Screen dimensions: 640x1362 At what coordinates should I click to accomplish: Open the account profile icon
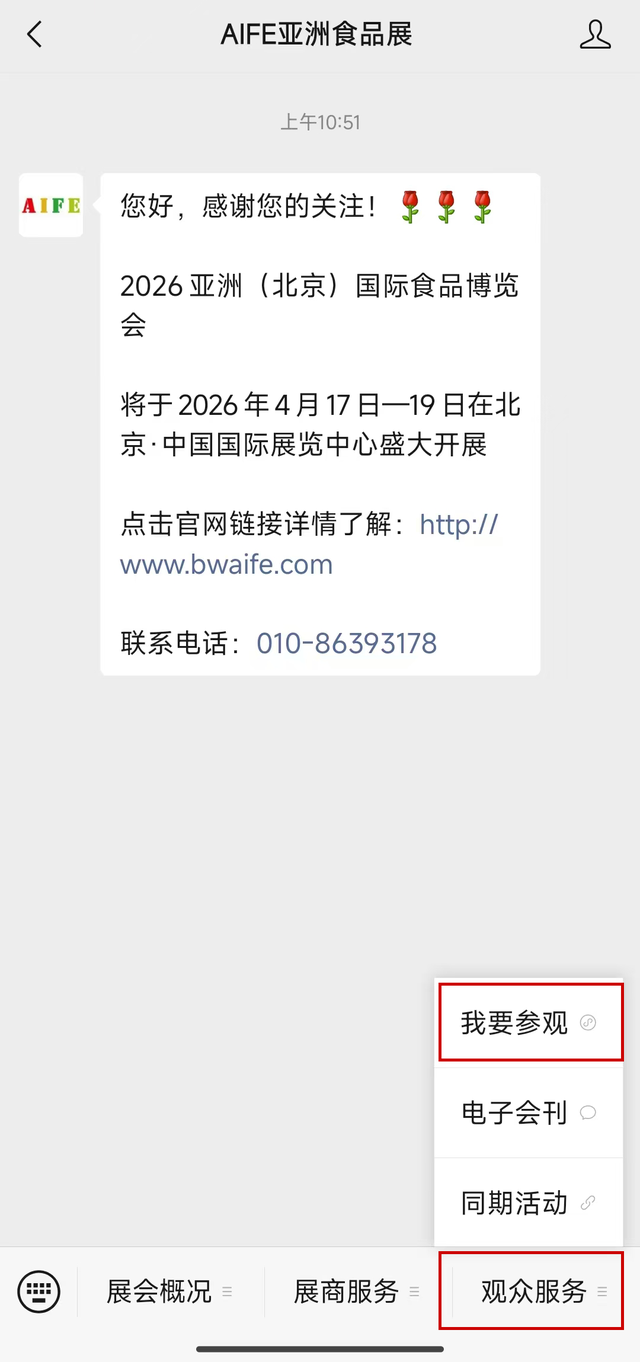(595, 35)
